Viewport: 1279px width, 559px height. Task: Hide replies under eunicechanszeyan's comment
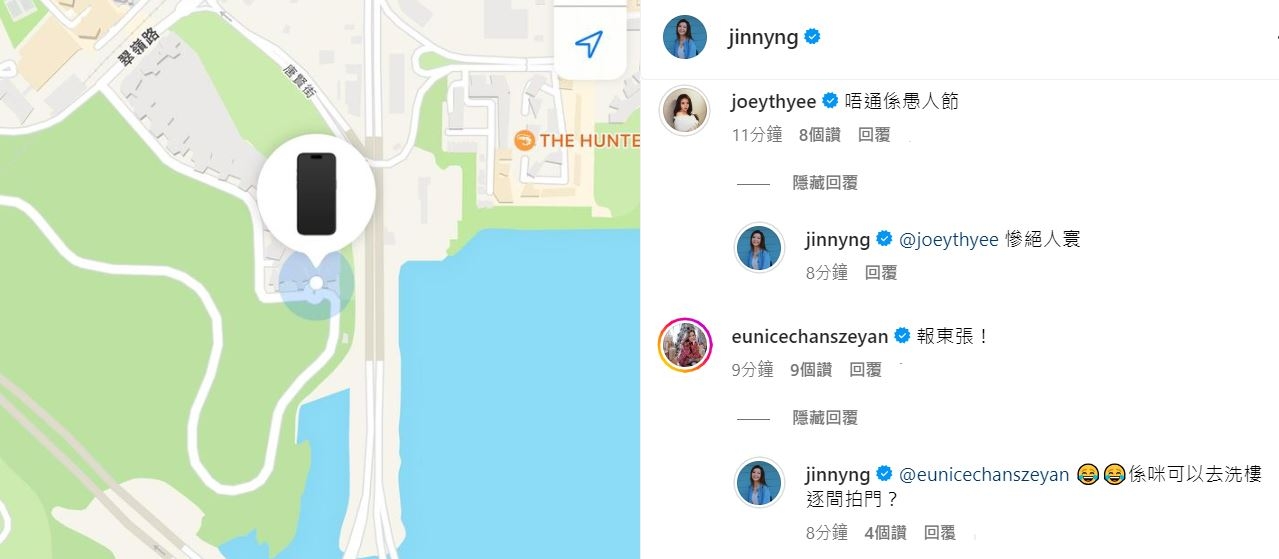pyautogui.click(x=825, y=418)
